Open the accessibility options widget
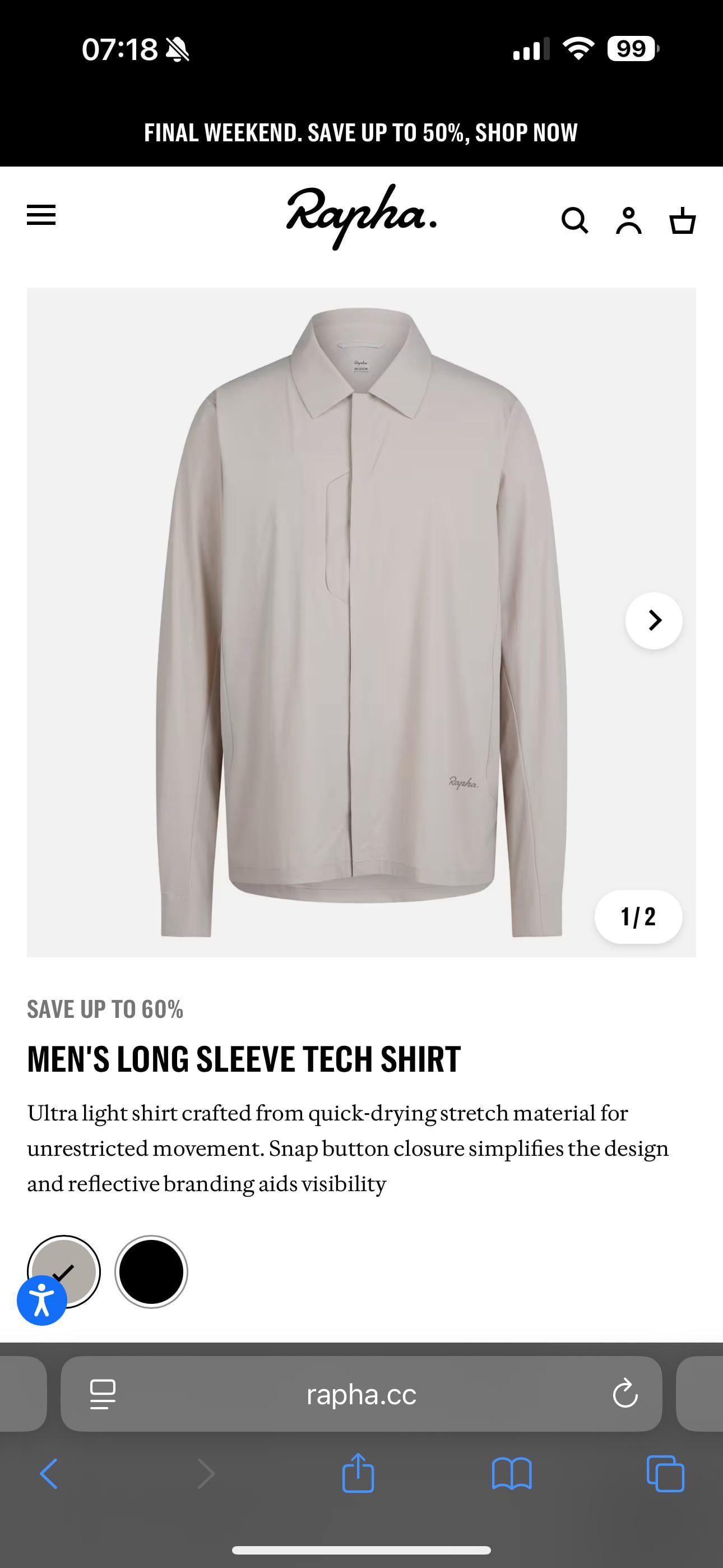 41,1301
